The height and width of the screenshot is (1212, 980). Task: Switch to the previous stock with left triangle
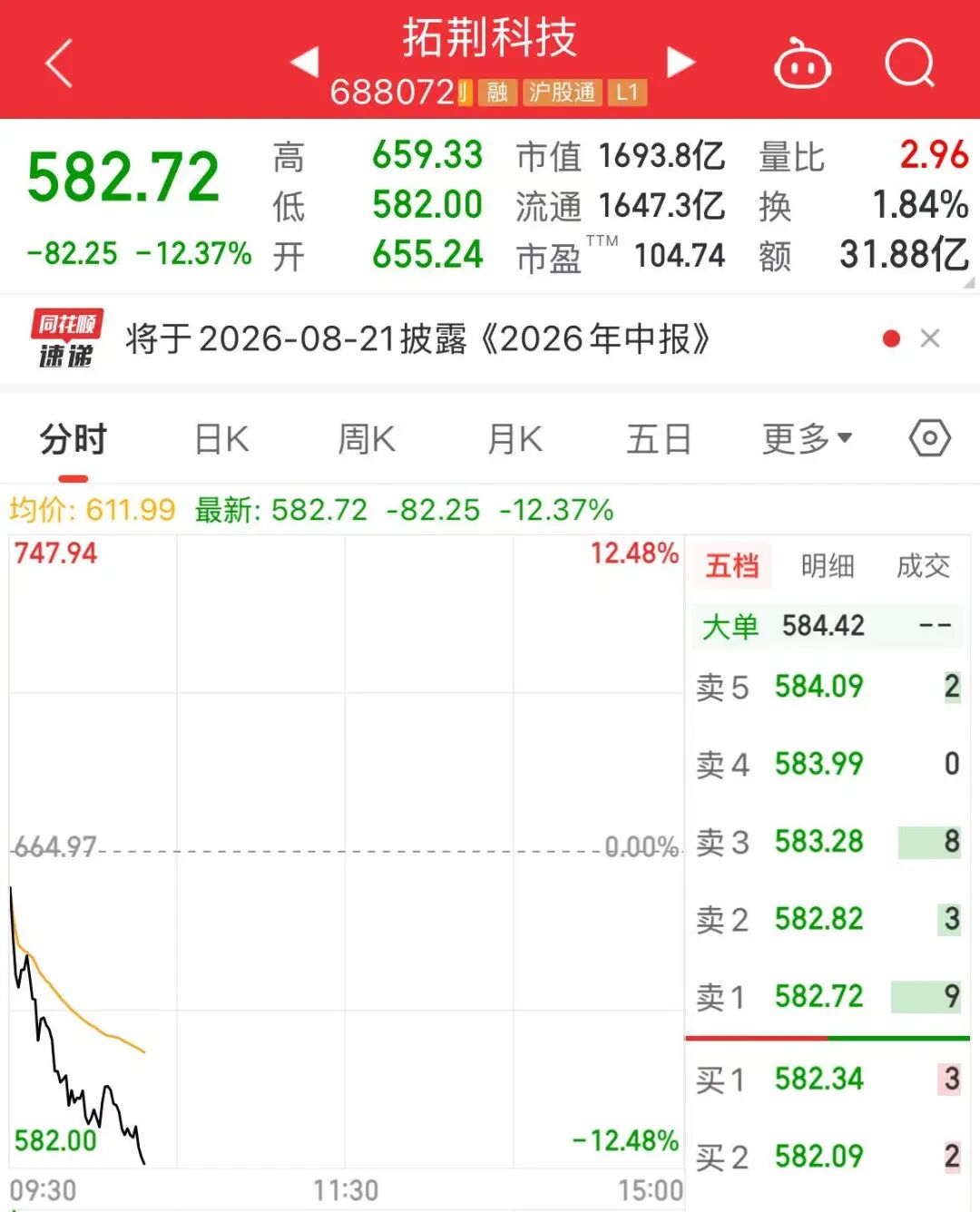coord(304,62)
